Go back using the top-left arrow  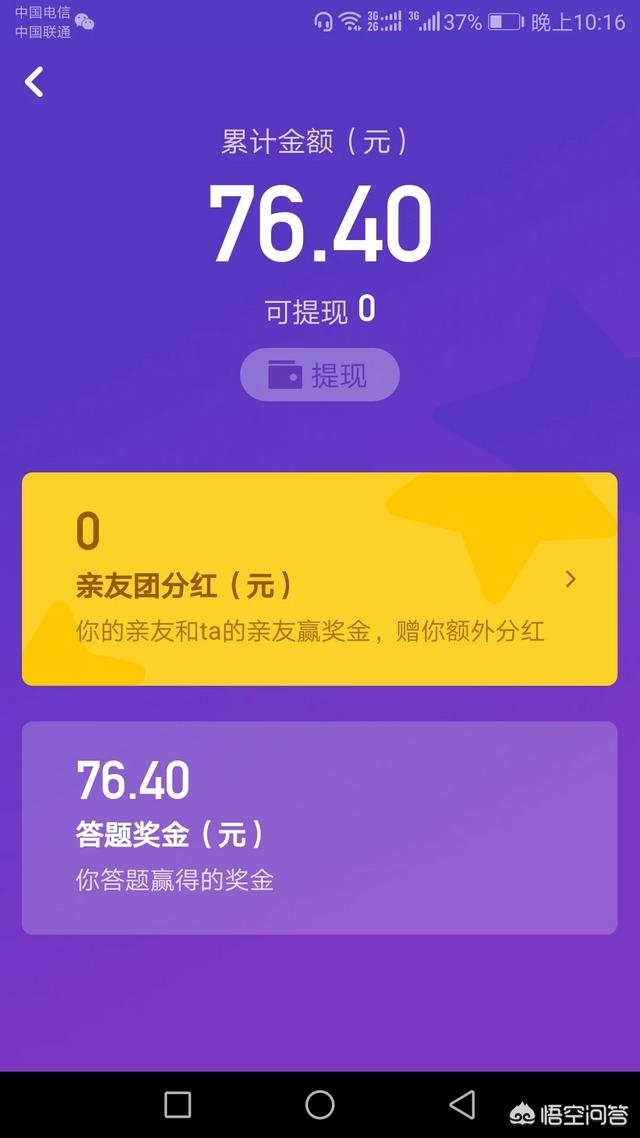(35, 82)
